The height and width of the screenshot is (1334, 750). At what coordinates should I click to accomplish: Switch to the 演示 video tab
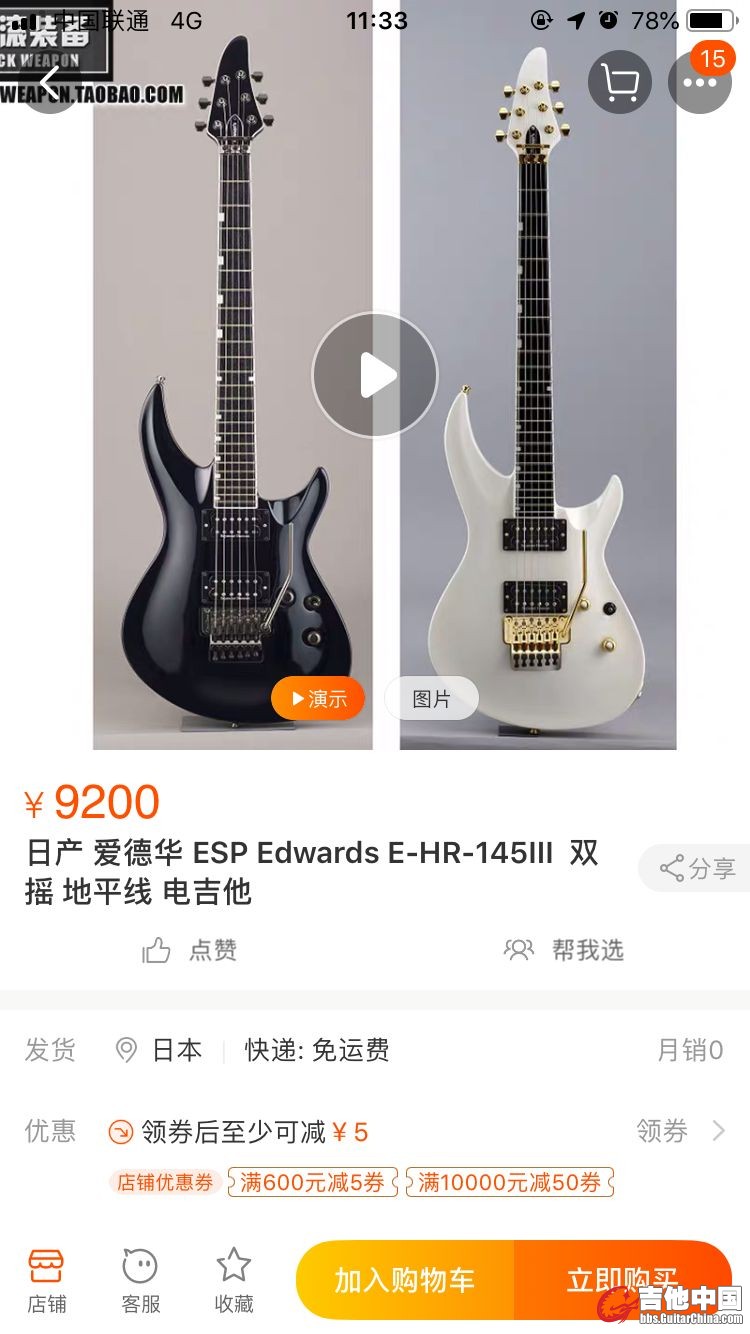click(318, 699)
